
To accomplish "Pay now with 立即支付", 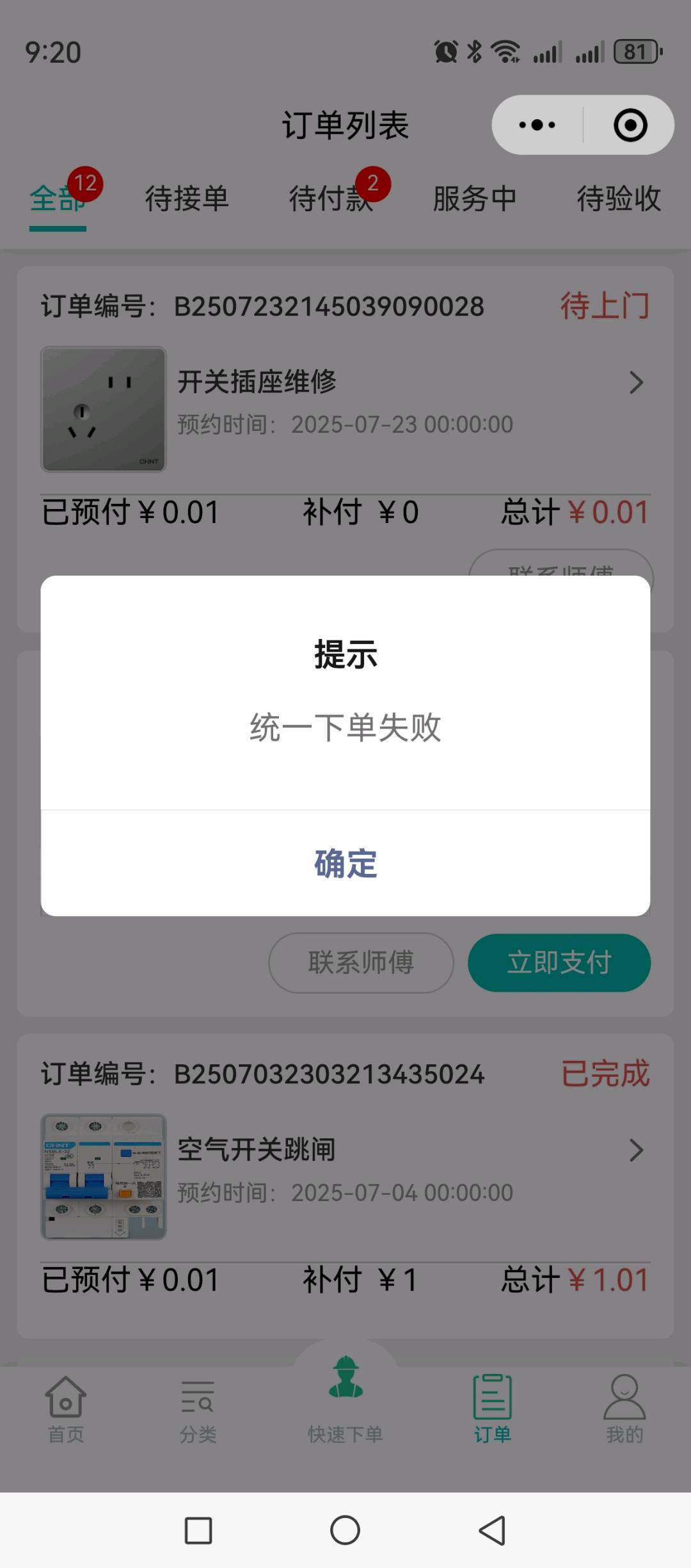I will point(559,962).
